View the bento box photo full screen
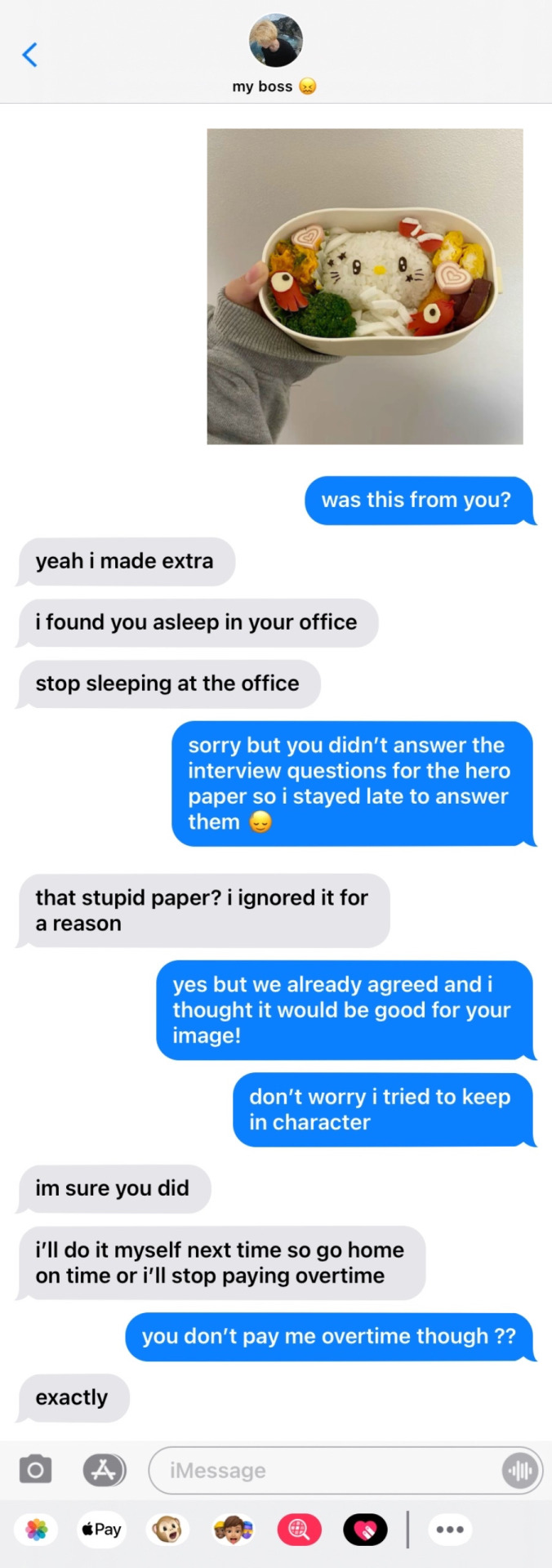Image resolution: width=552 pixels, height=1568 pixels. coord(365,287)
